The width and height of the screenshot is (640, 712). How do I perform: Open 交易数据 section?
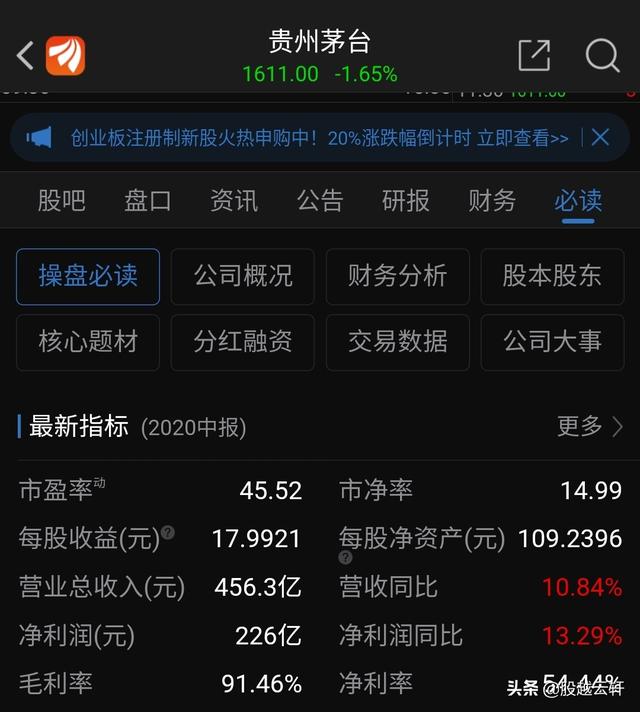pyautogui.click(x=398, y=342)
